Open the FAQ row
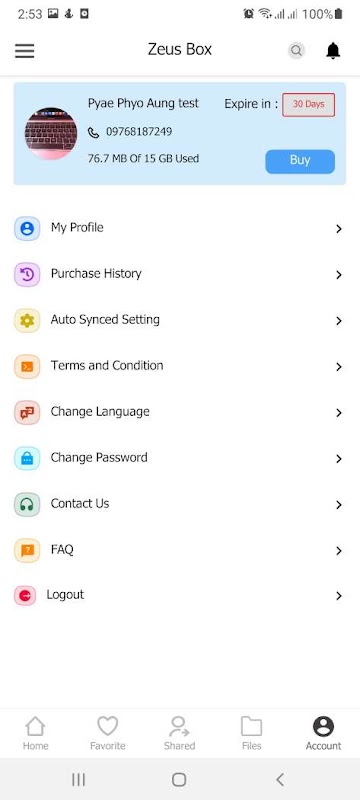Image resolution: width=360 pixels, height=800 pixels. 180,550
